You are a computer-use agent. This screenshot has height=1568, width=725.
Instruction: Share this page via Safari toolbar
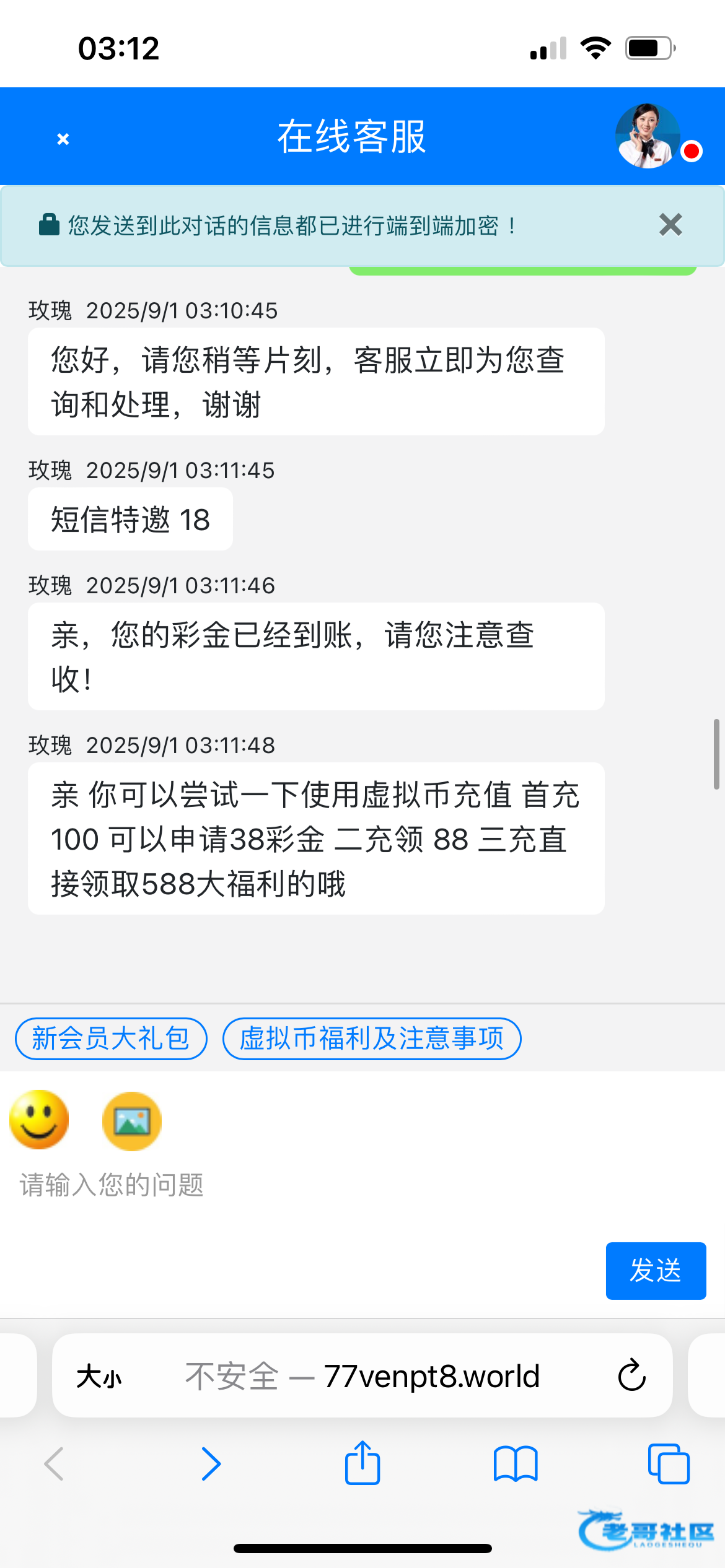click(362, 1464)
